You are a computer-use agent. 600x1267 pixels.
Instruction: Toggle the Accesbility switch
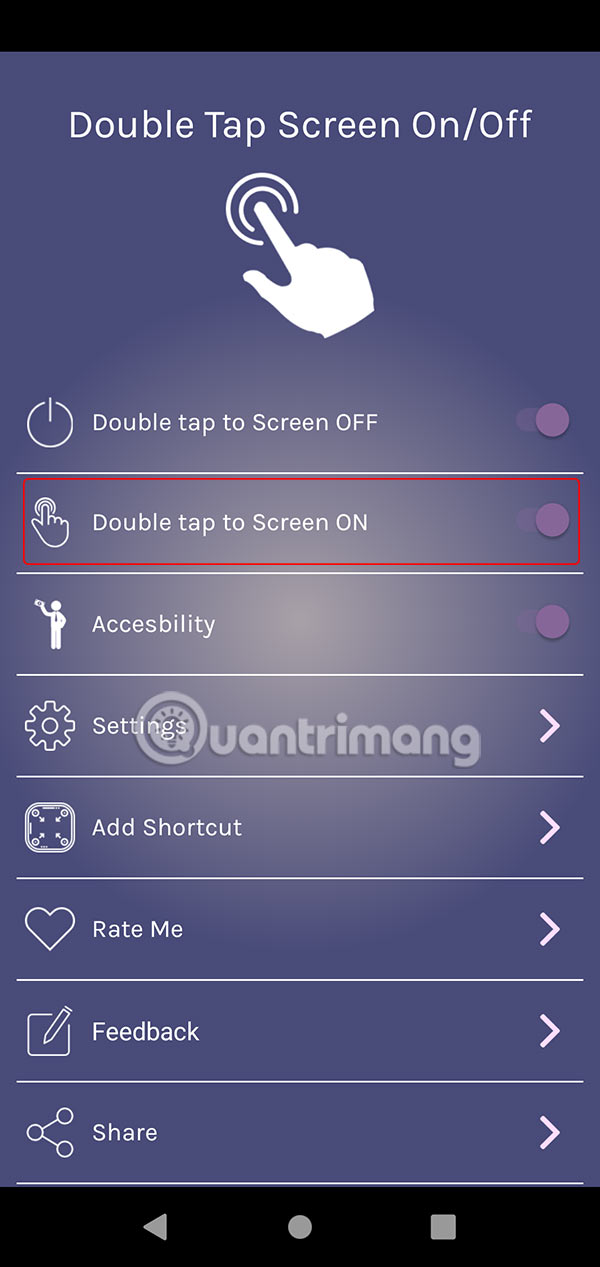(x=544, y=622)
